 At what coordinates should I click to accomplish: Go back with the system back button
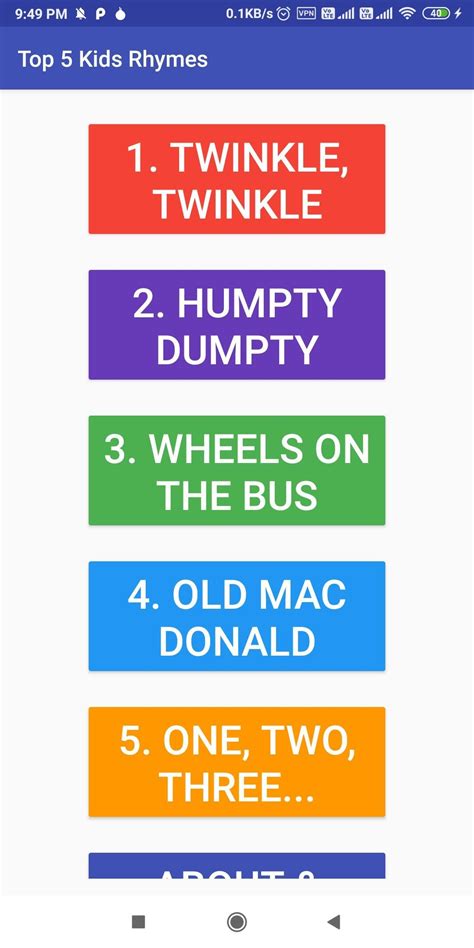point(333,921)
